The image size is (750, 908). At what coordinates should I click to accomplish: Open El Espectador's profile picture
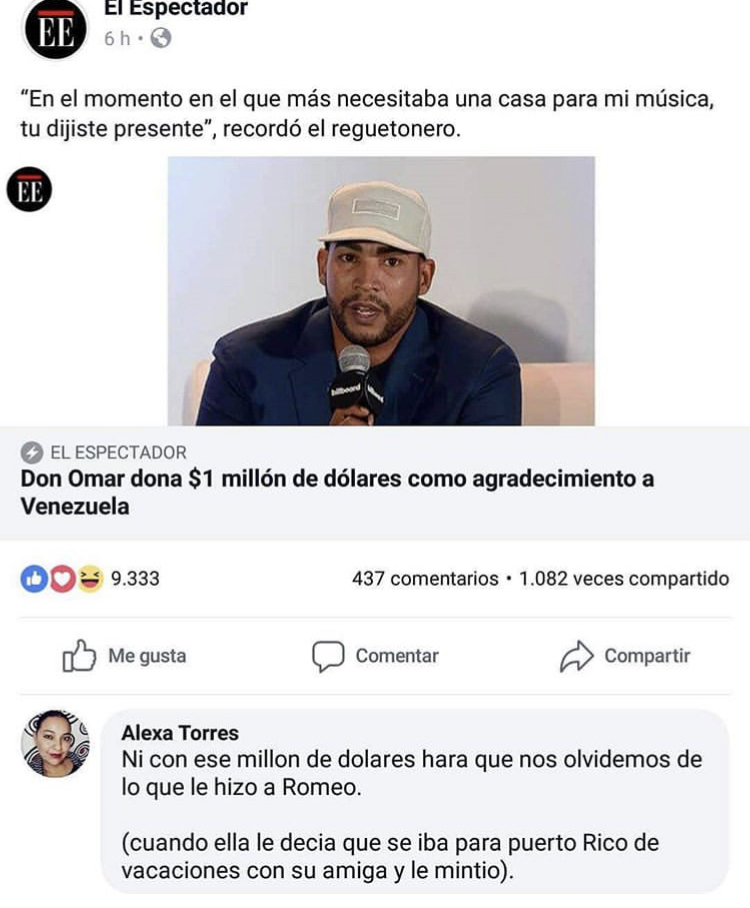(51, 28)
